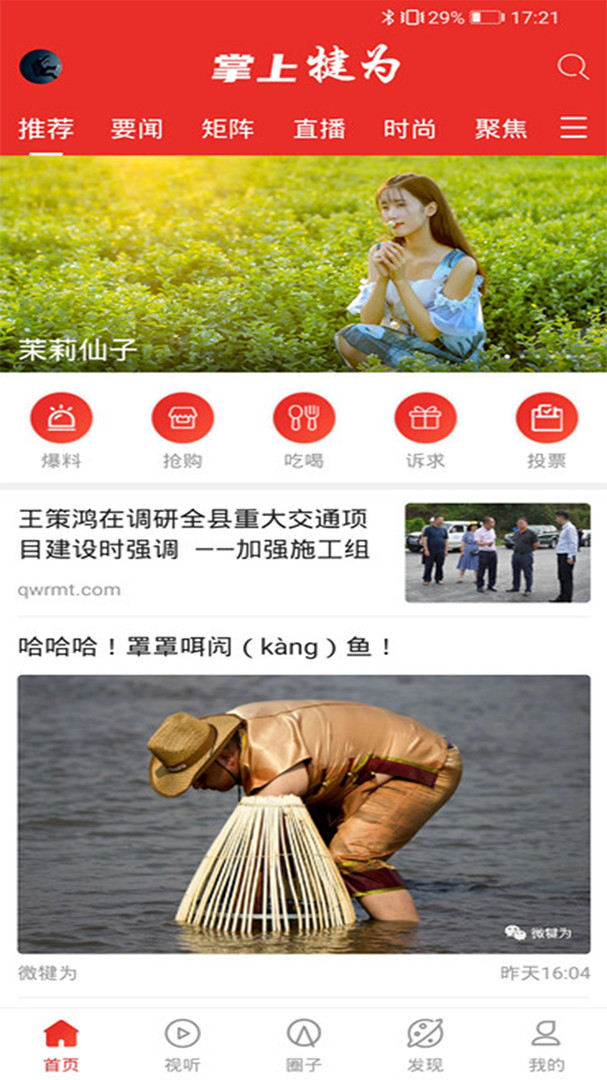Open the 投票 shortcut
This screenshot has width=607, height=1080.
546,430
